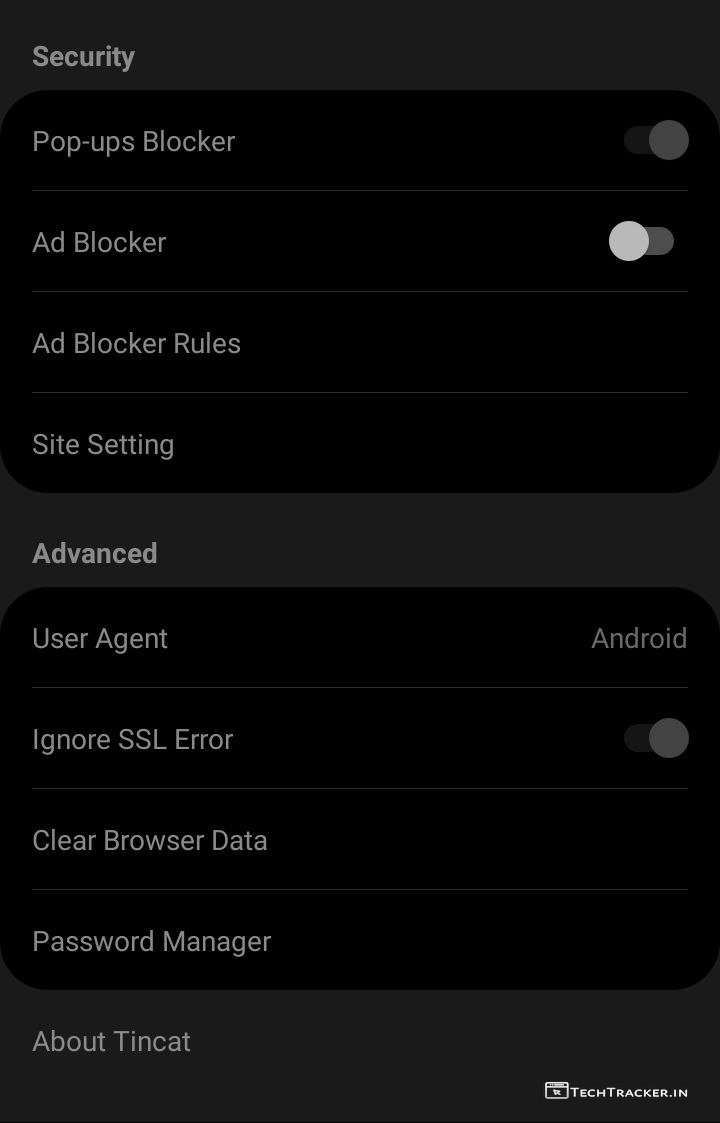Toggle the Ignore SSL Error switch
This screenshot has width=720, height=1123.
656,739
